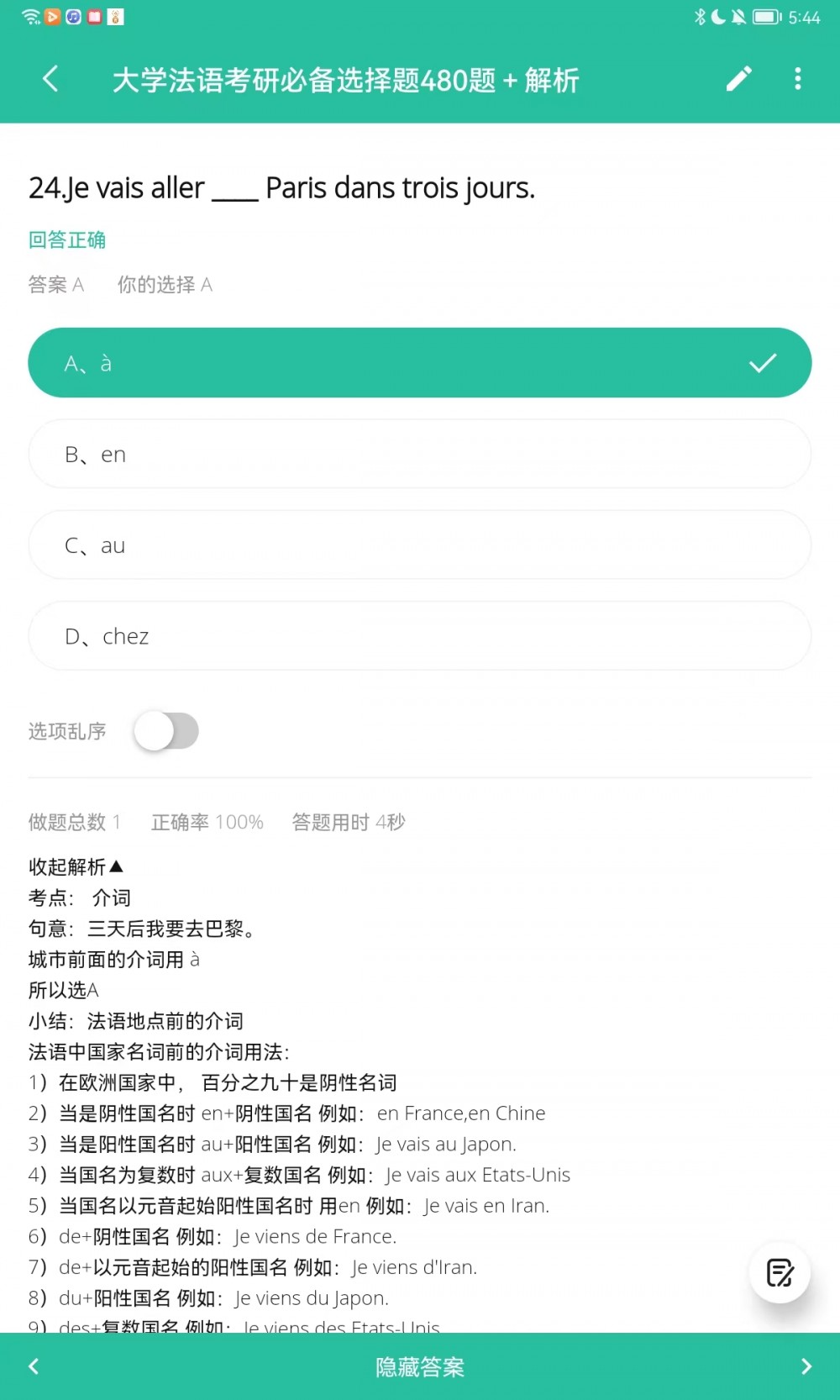
Task: Select answer A, à
Action: pos(420,363)
